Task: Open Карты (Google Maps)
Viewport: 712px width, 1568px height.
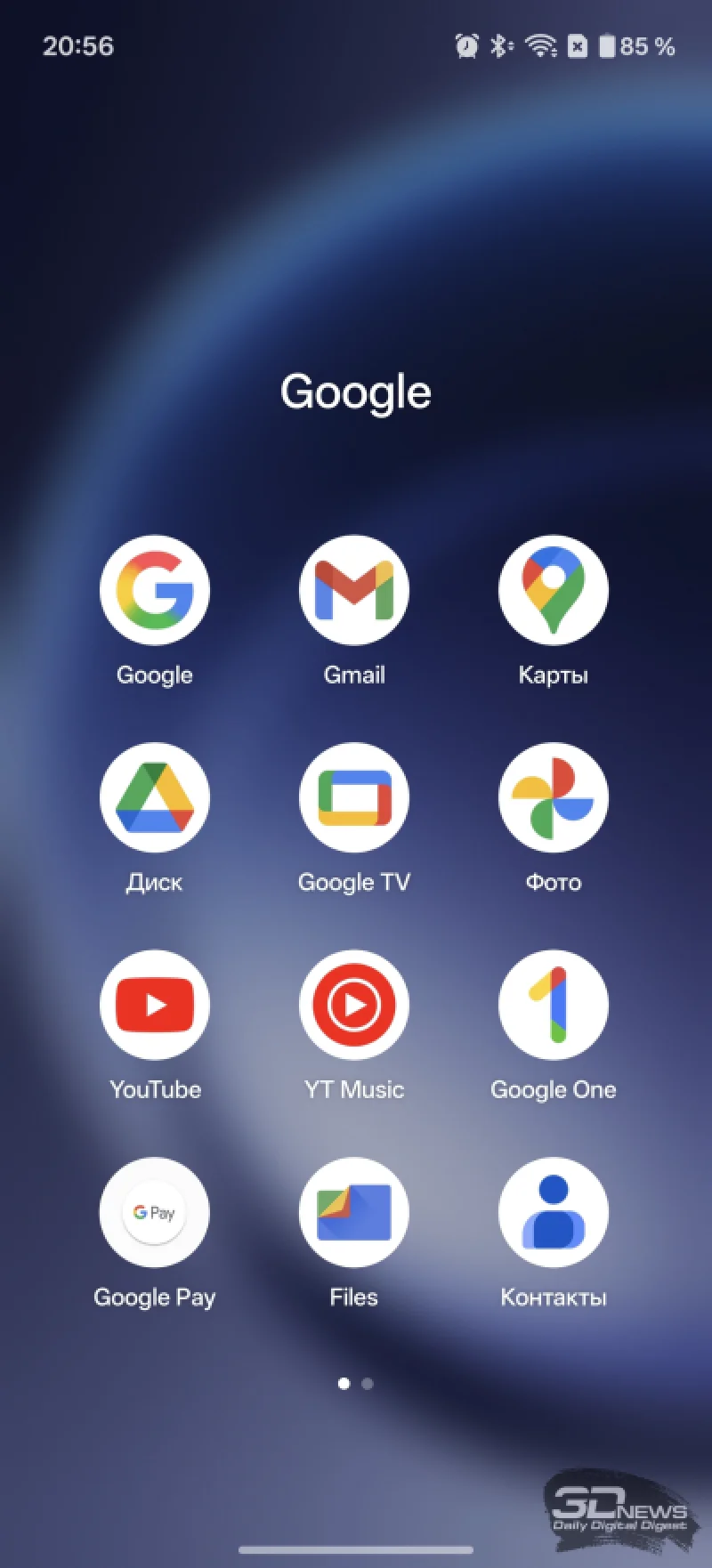Action: [554, 590]
